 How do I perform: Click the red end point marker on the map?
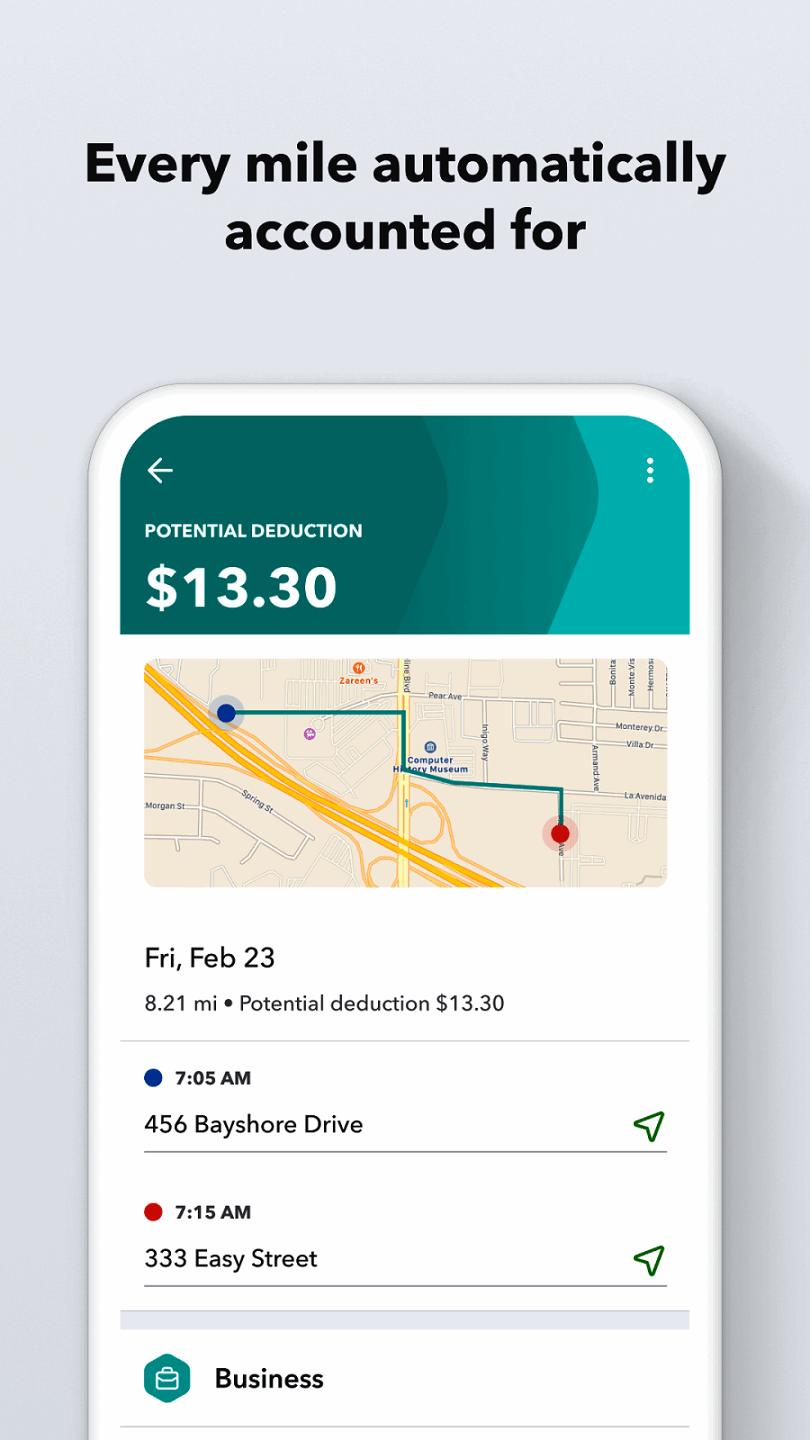pos(559,833)
